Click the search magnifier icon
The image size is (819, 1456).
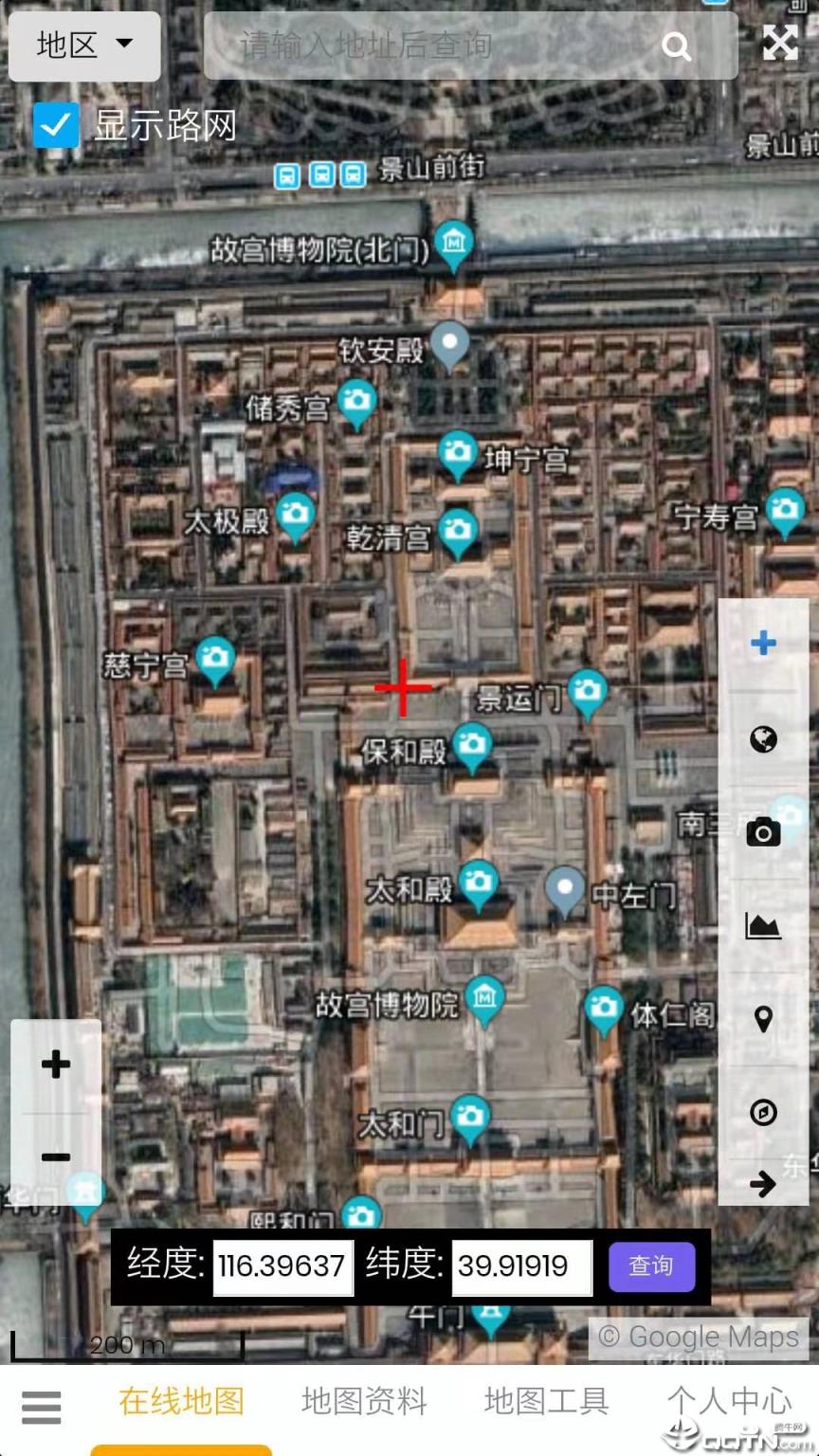[677, 45]
